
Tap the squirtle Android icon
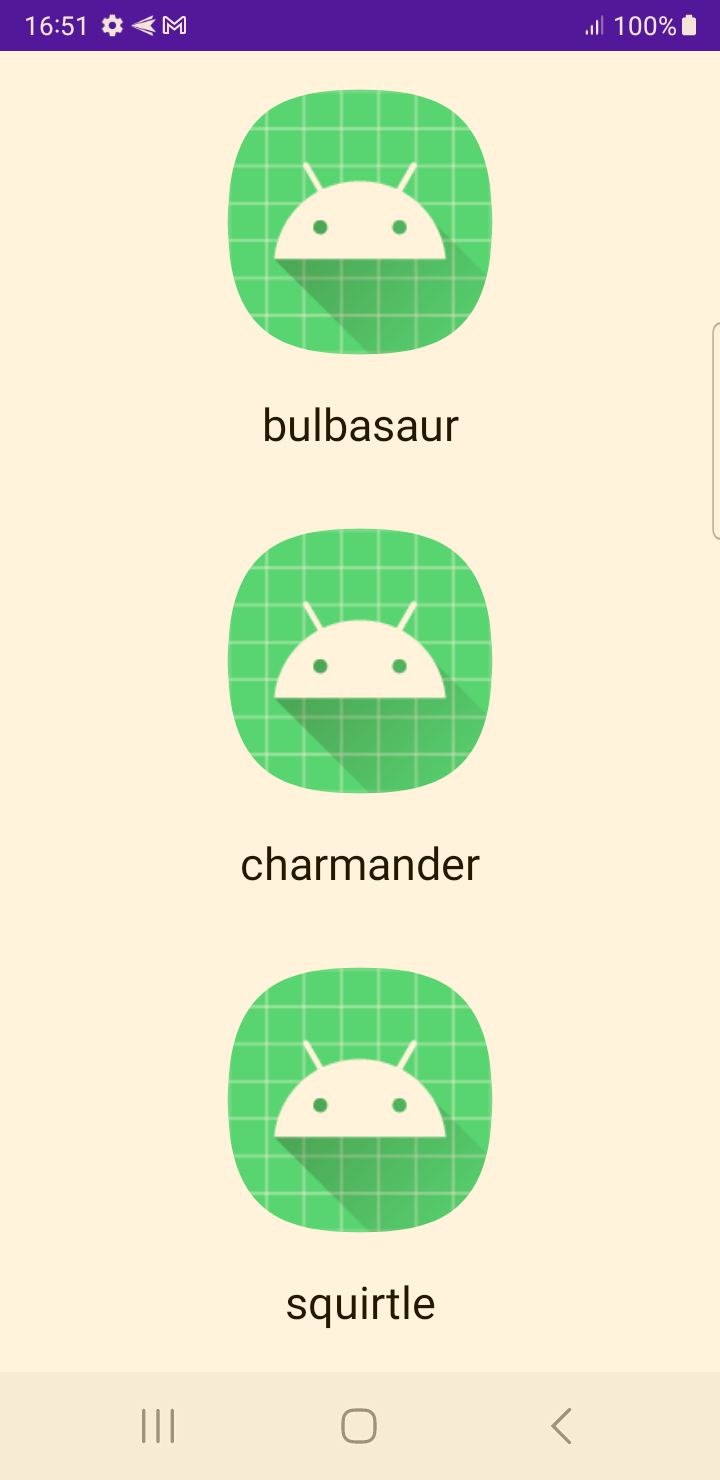click(360, 1098)
